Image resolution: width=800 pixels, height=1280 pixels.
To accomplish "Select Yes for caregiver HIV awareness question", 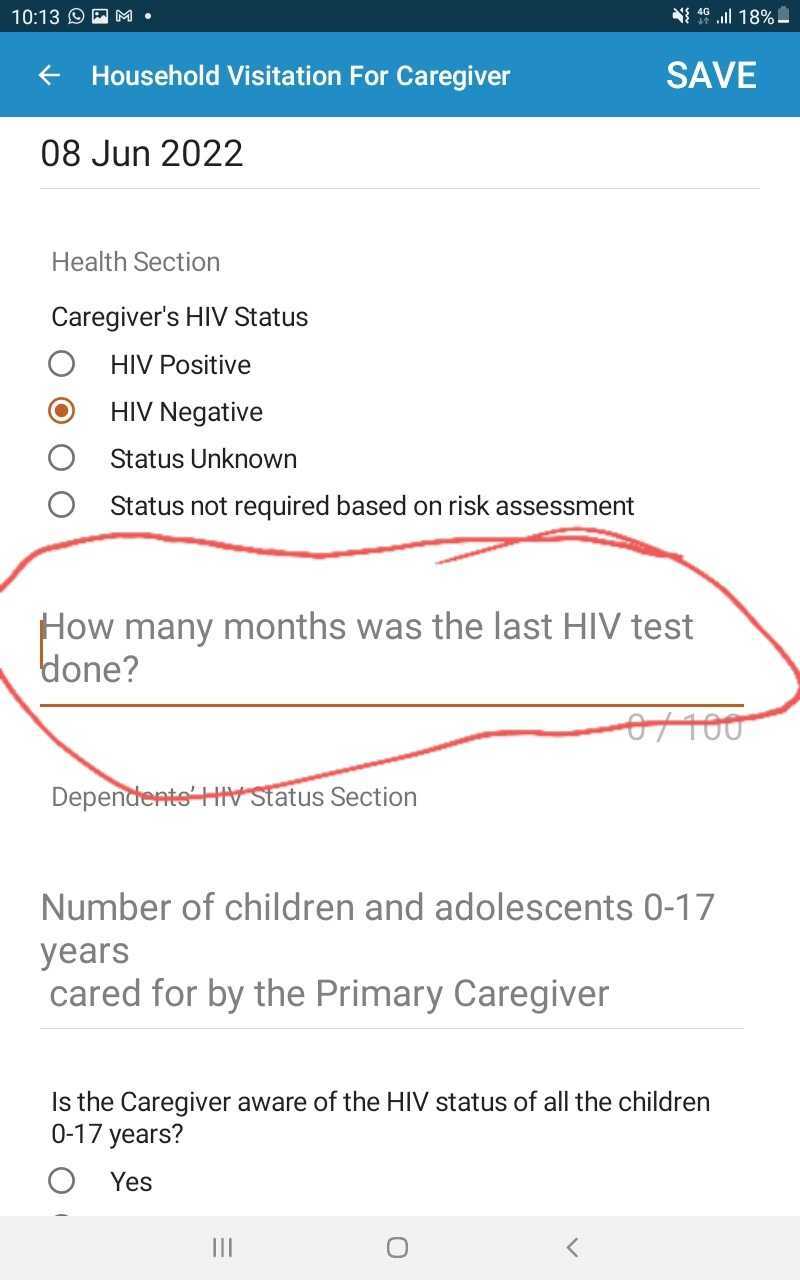I will (61, 1180).
